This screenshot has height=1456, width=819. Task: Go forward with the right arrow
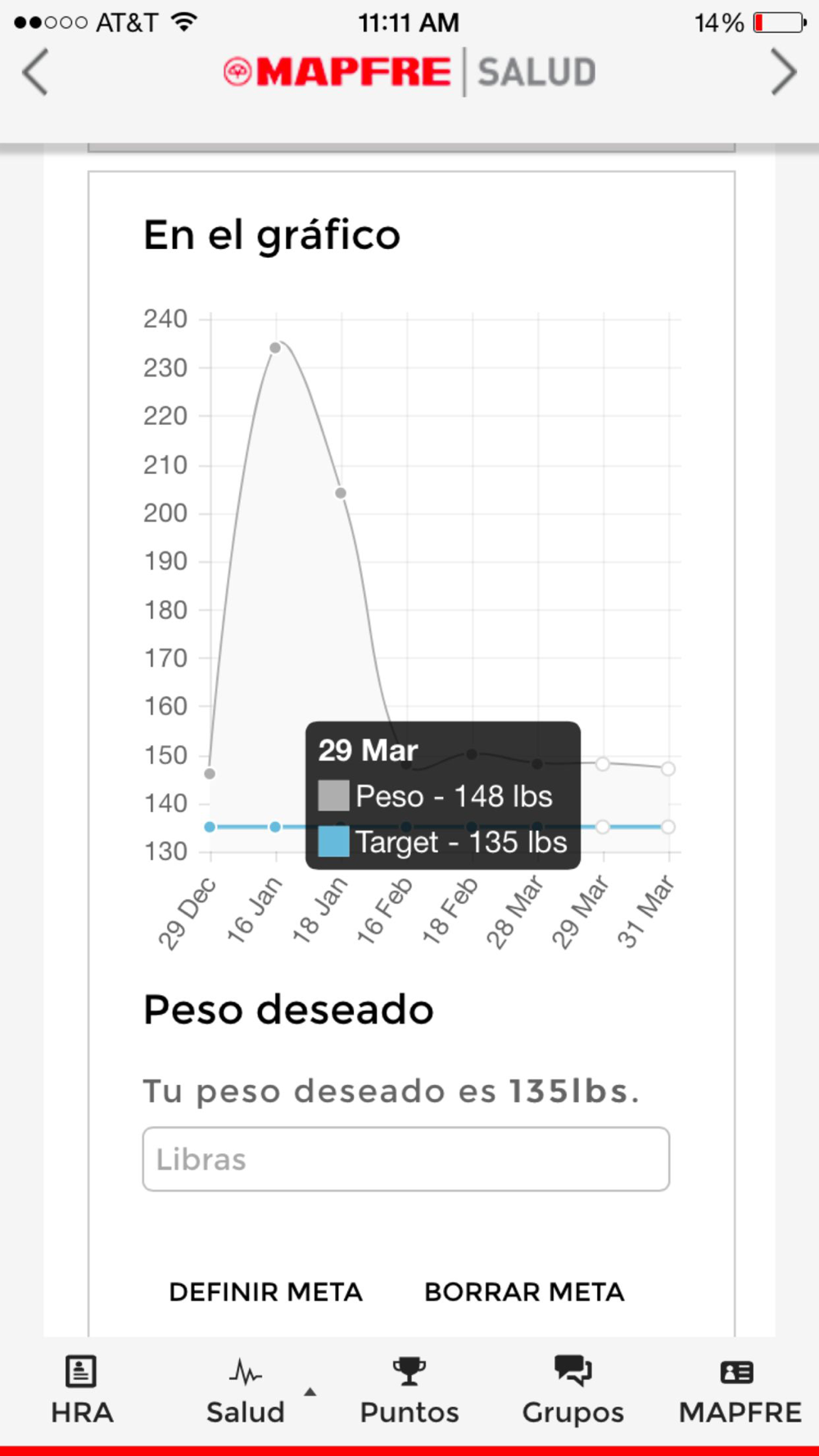click(x=784, y=72)
